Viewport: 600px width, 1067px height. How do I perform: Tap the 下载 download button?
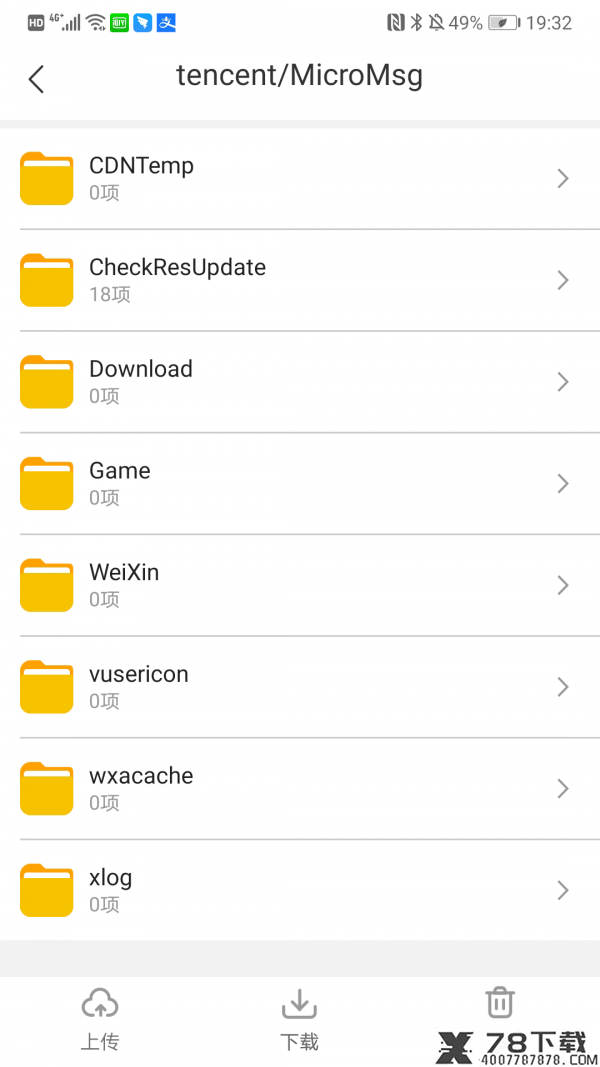(299, 1019)
